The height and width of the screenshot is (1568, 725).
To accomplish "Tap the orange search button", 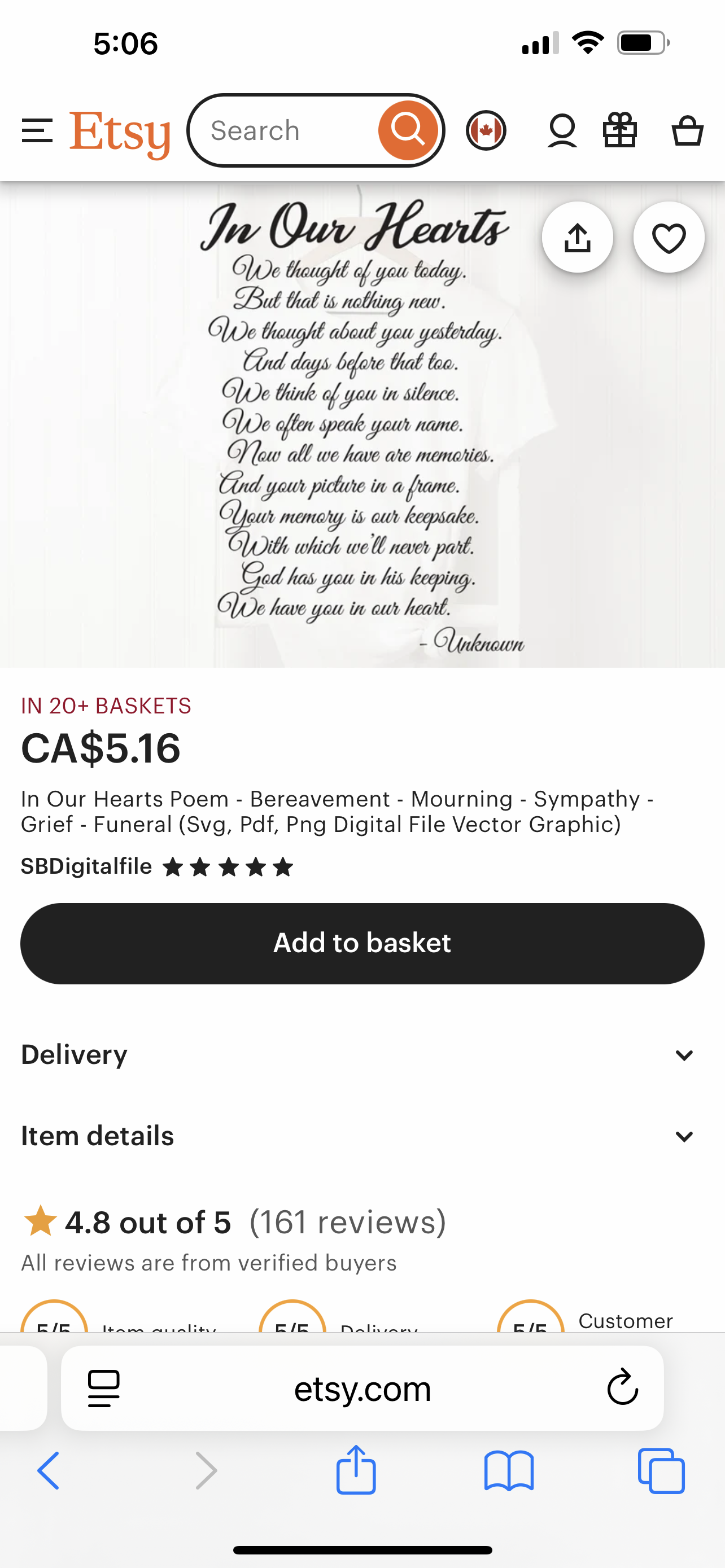I will click(x=408, y=130).
